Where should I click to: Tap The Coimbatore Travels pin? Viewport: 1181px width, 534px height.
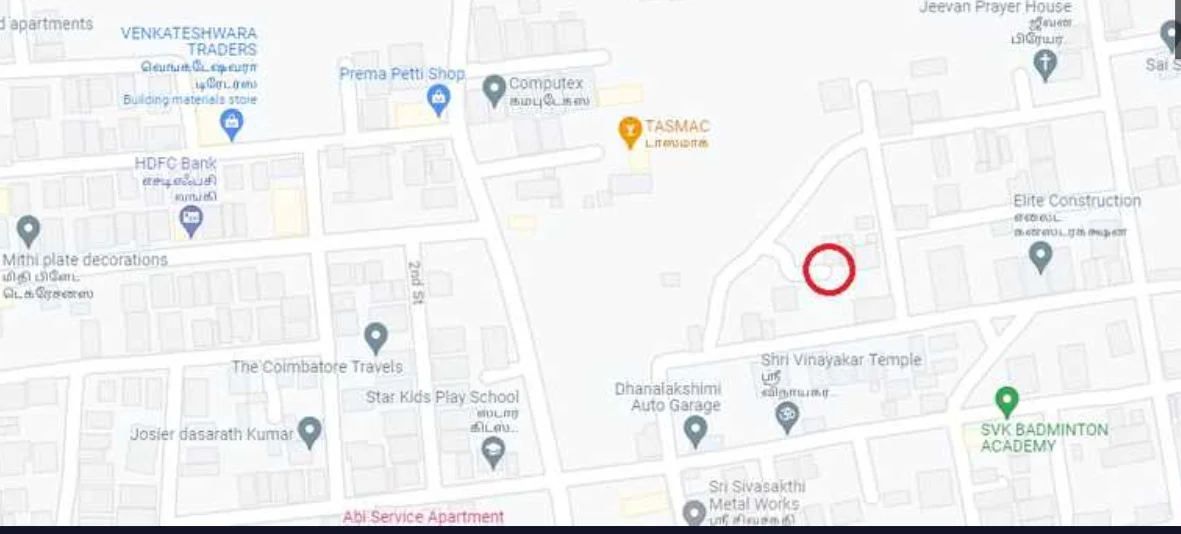click(x=376, y=337)
